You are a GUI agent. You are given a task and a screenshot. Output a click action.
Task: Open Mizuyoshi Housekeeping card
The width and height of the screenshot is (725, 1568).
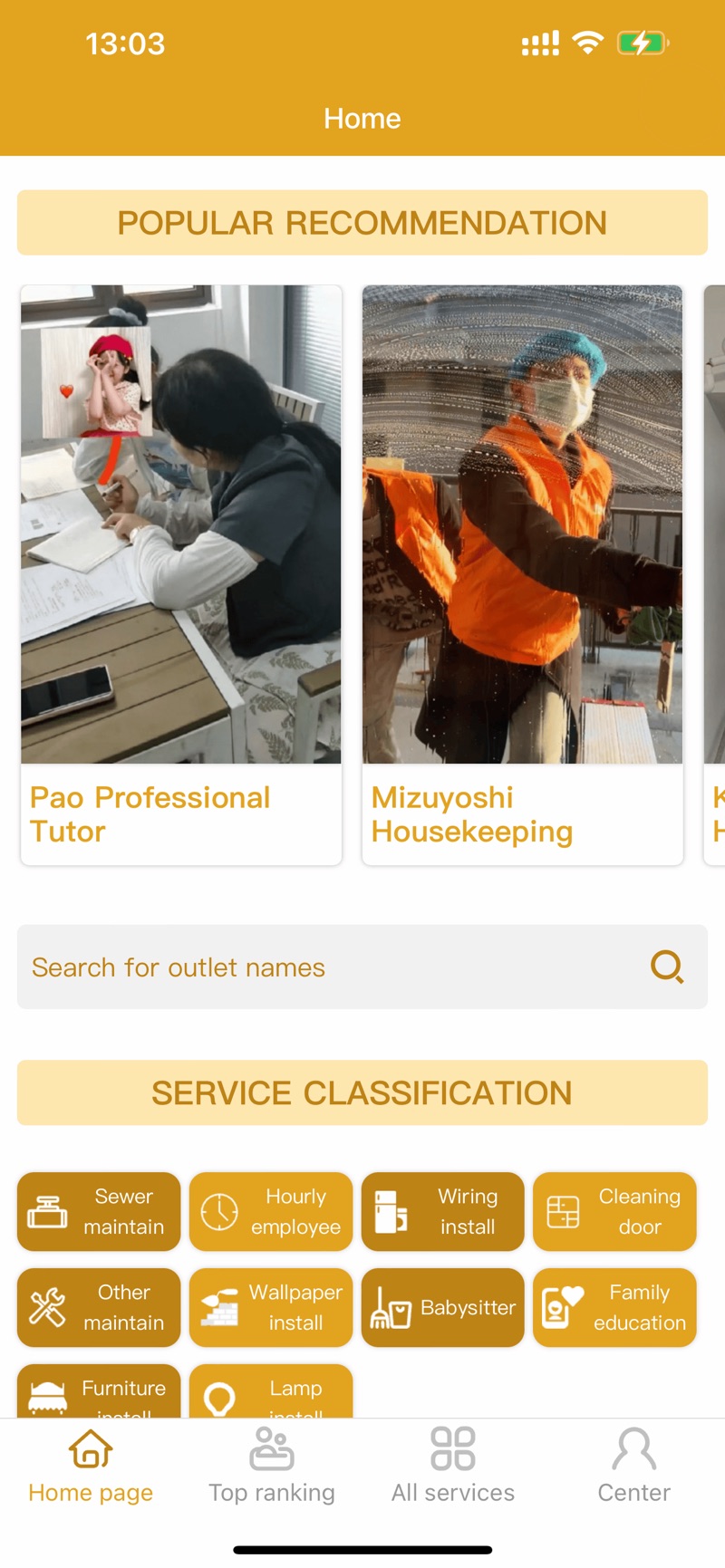coord(522,575)
